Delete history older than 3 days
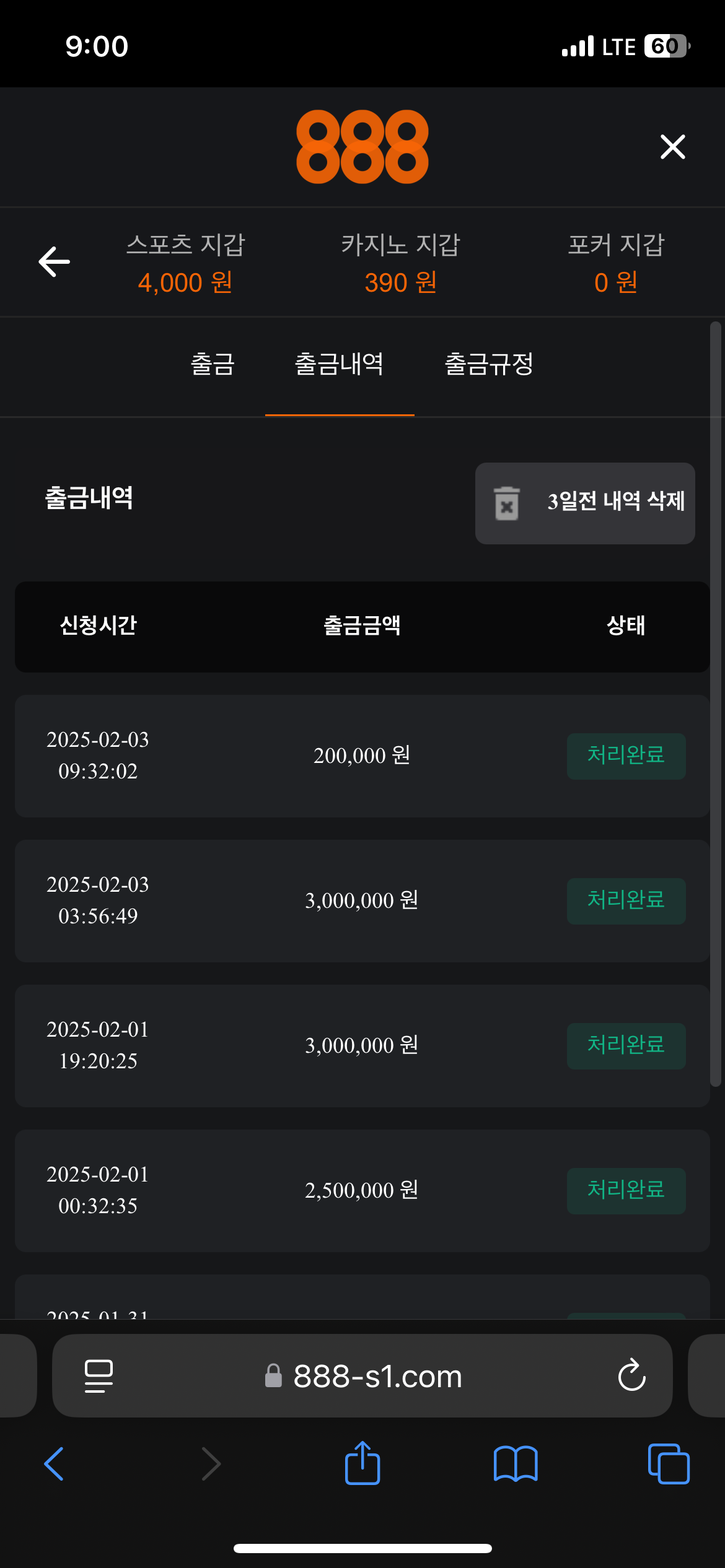 point(585,503)
